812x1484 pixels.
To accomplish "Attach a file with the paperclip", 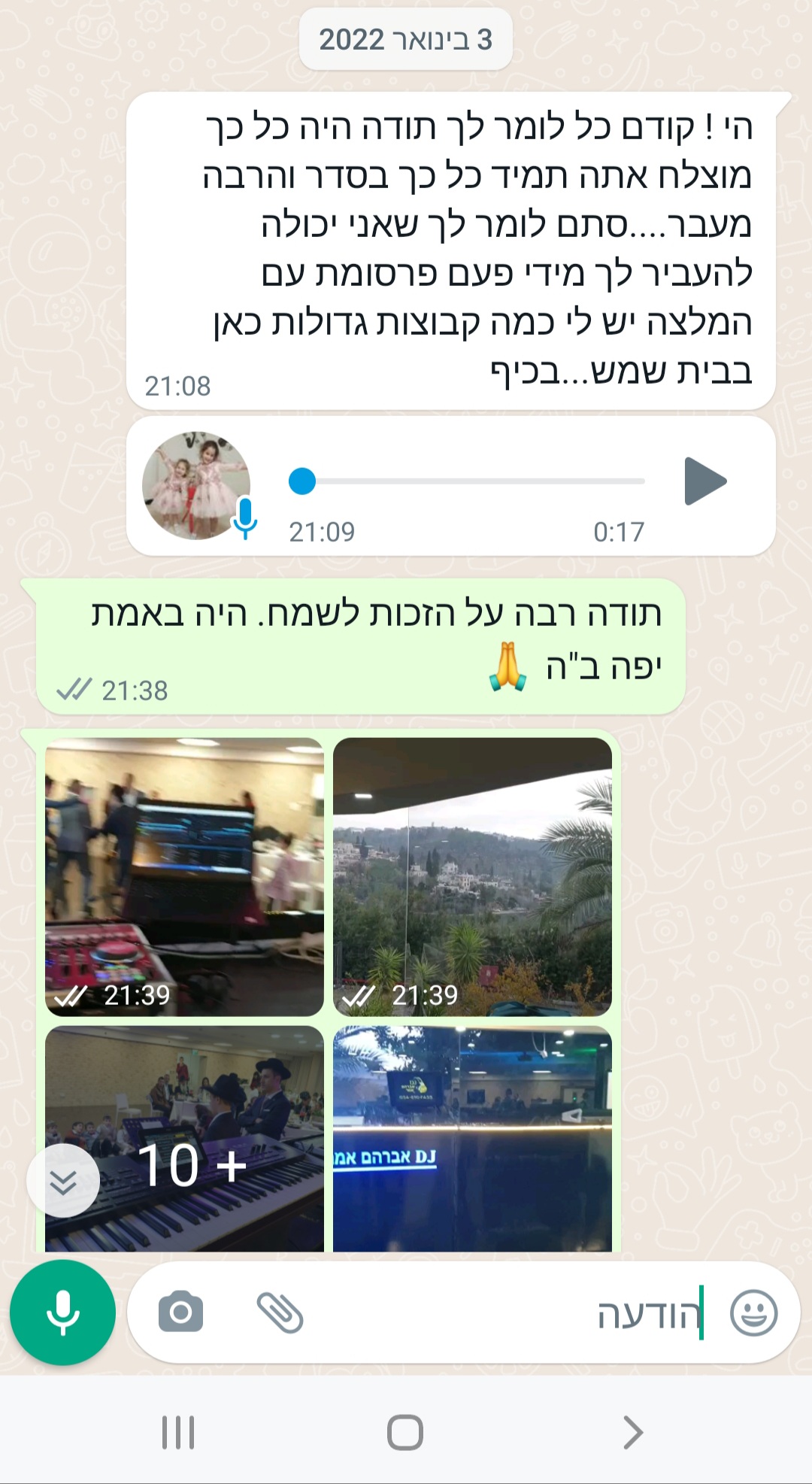I will 280,1313.
